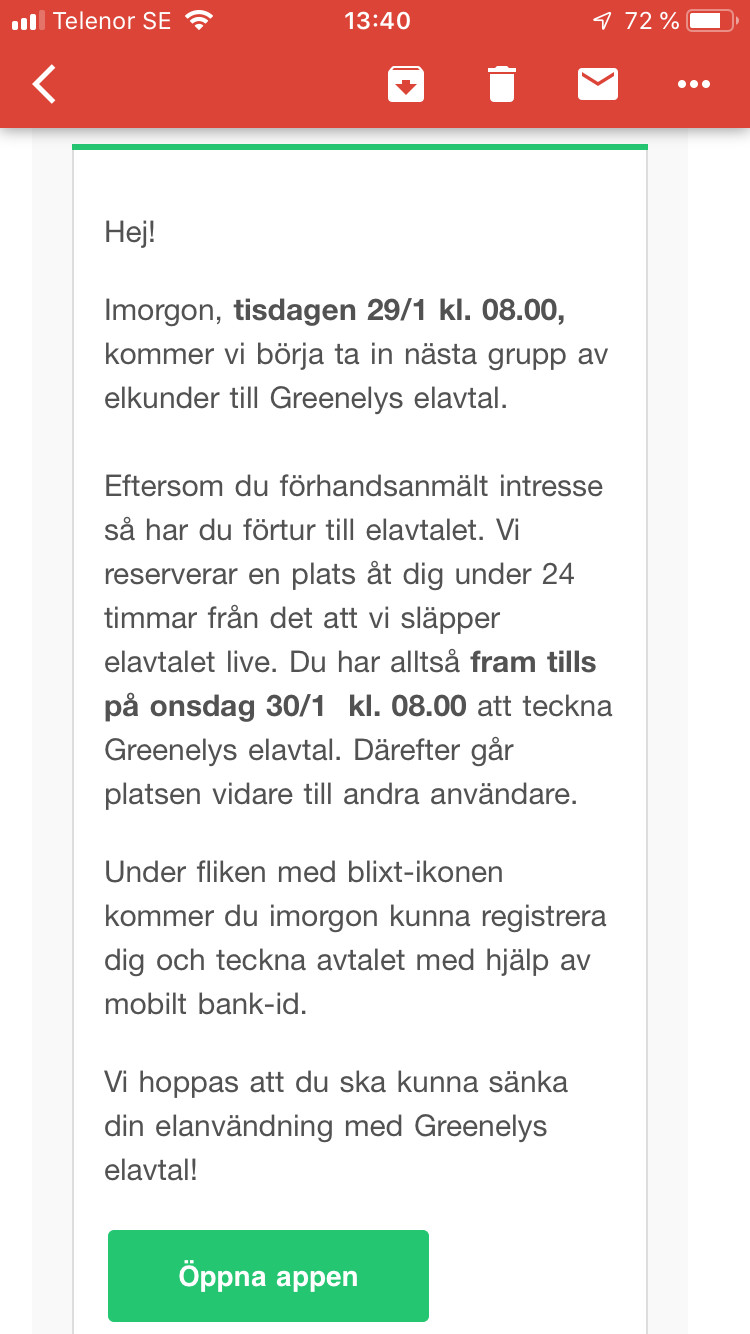Viewport: 750px width, 1334px height.
Task: Mark the email as unread
Action: point(598,85)
